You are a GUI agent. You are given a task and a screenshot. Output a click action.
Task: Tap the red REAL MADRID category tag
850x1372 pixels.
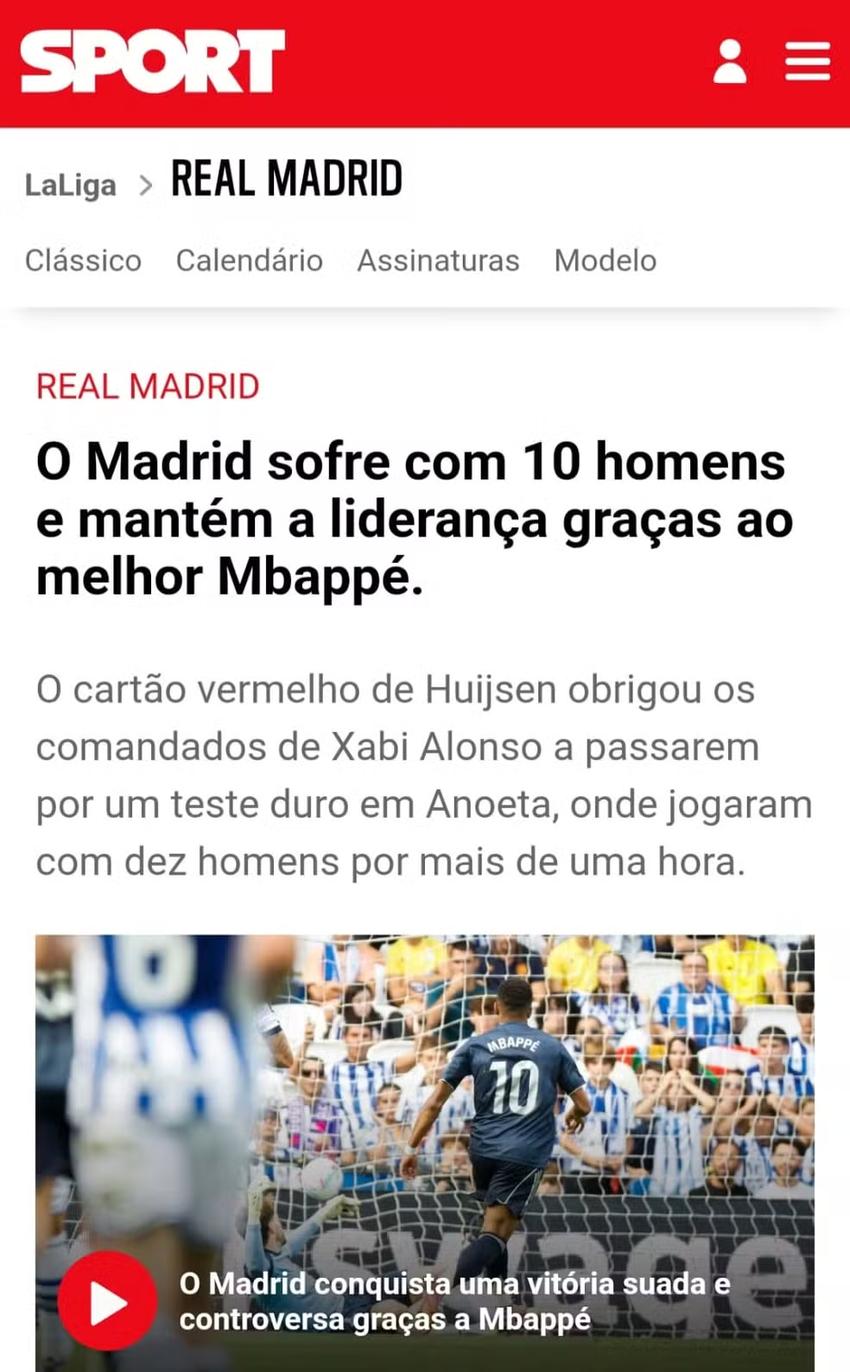click(x=148, y=386)
